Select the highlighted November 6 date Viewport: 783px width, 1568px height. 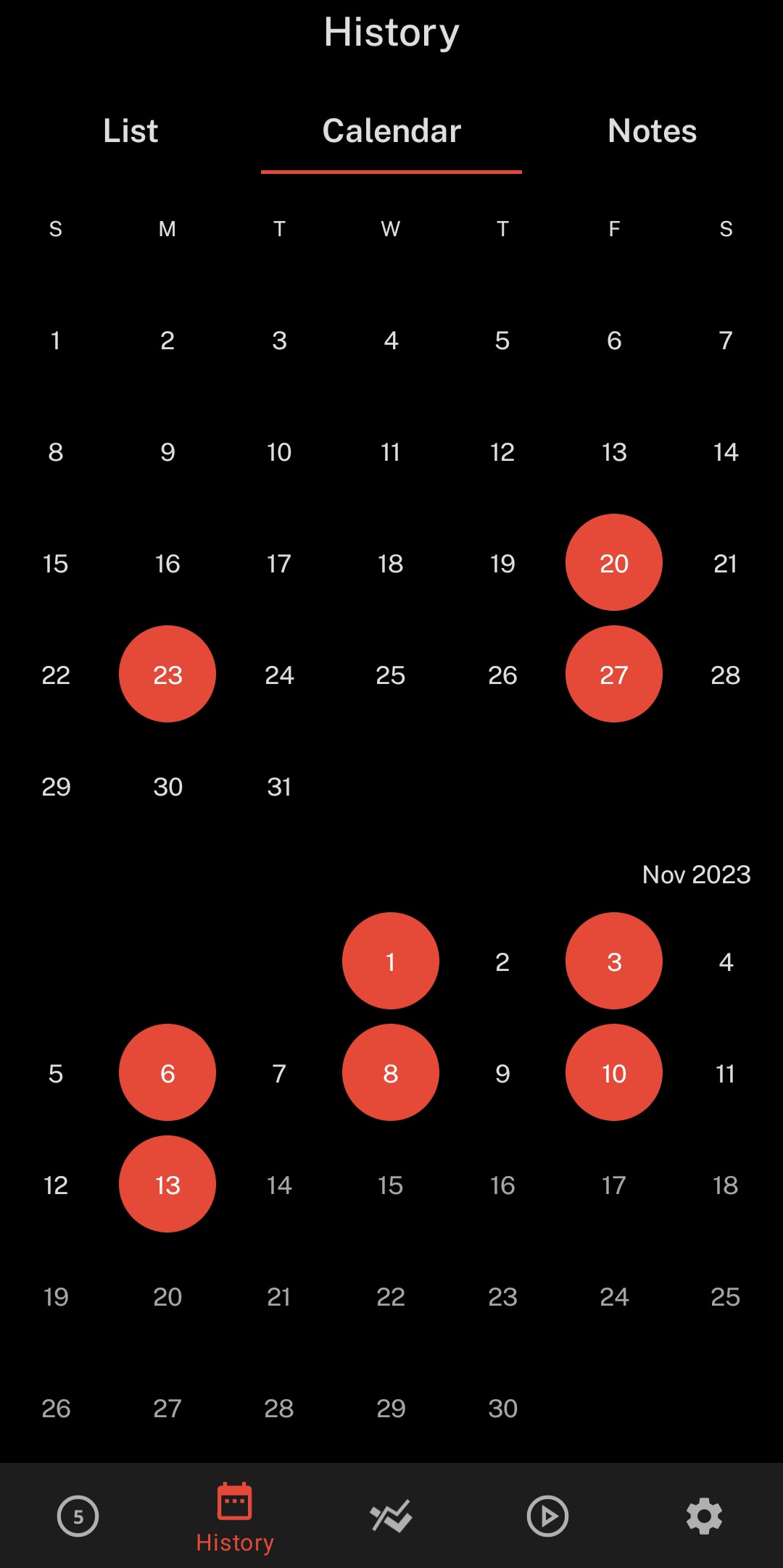pos(167,1072)
